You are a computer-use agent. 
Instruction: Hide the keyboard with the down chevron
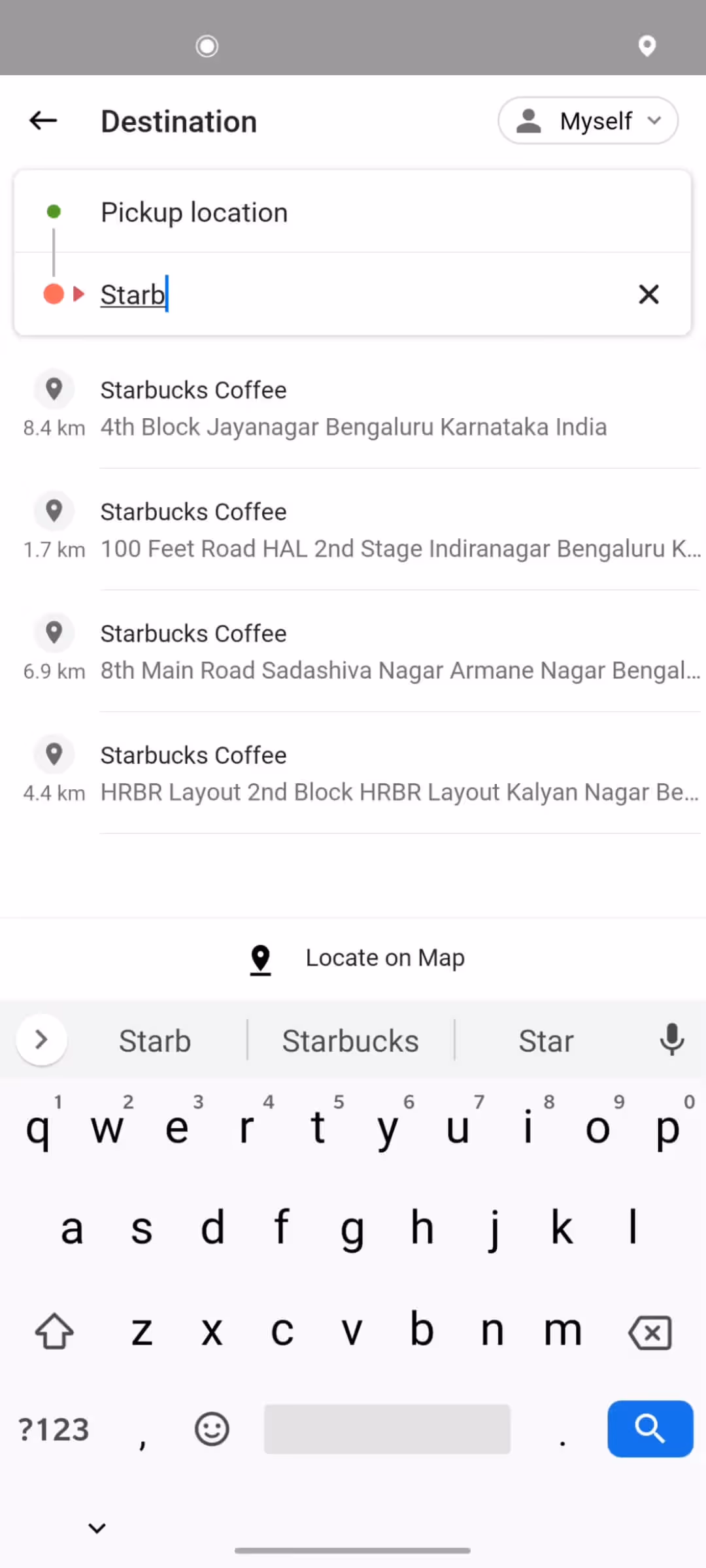[x=97, y=1527]
